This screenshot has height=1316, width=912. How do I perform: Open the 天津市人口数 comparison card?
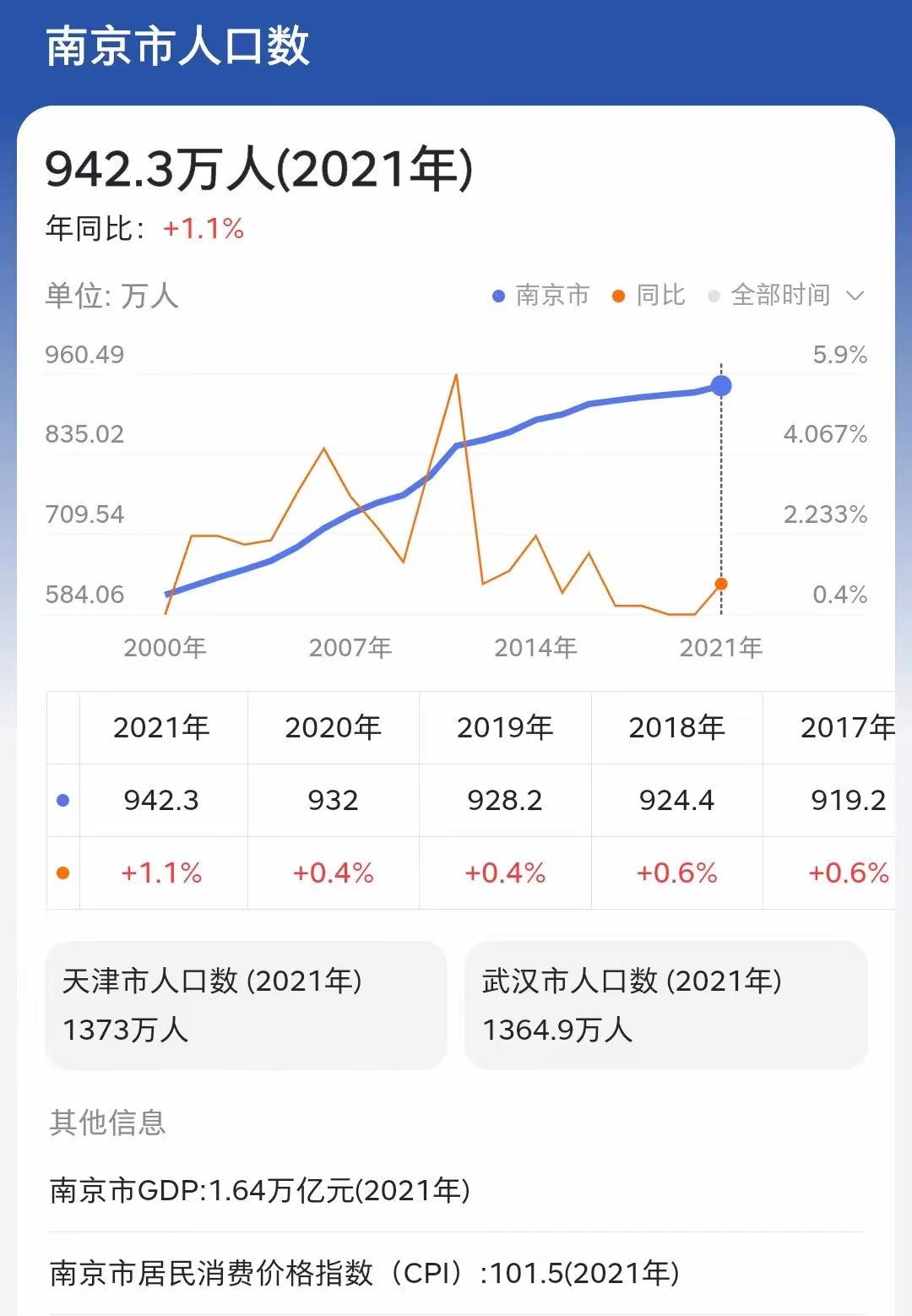pyautogui.click(x=247, y=1005)
